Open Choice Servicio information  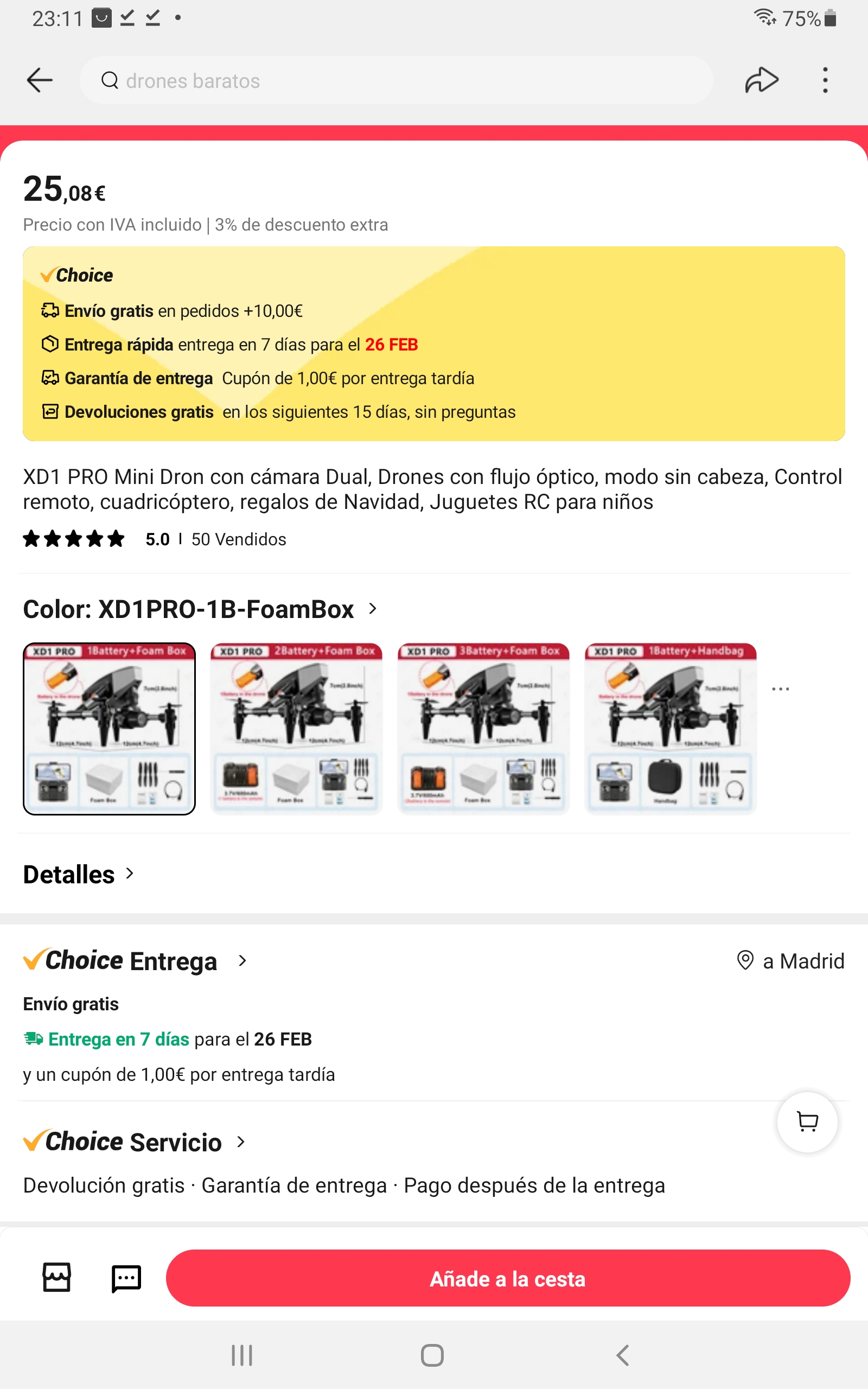(135, 1142)
